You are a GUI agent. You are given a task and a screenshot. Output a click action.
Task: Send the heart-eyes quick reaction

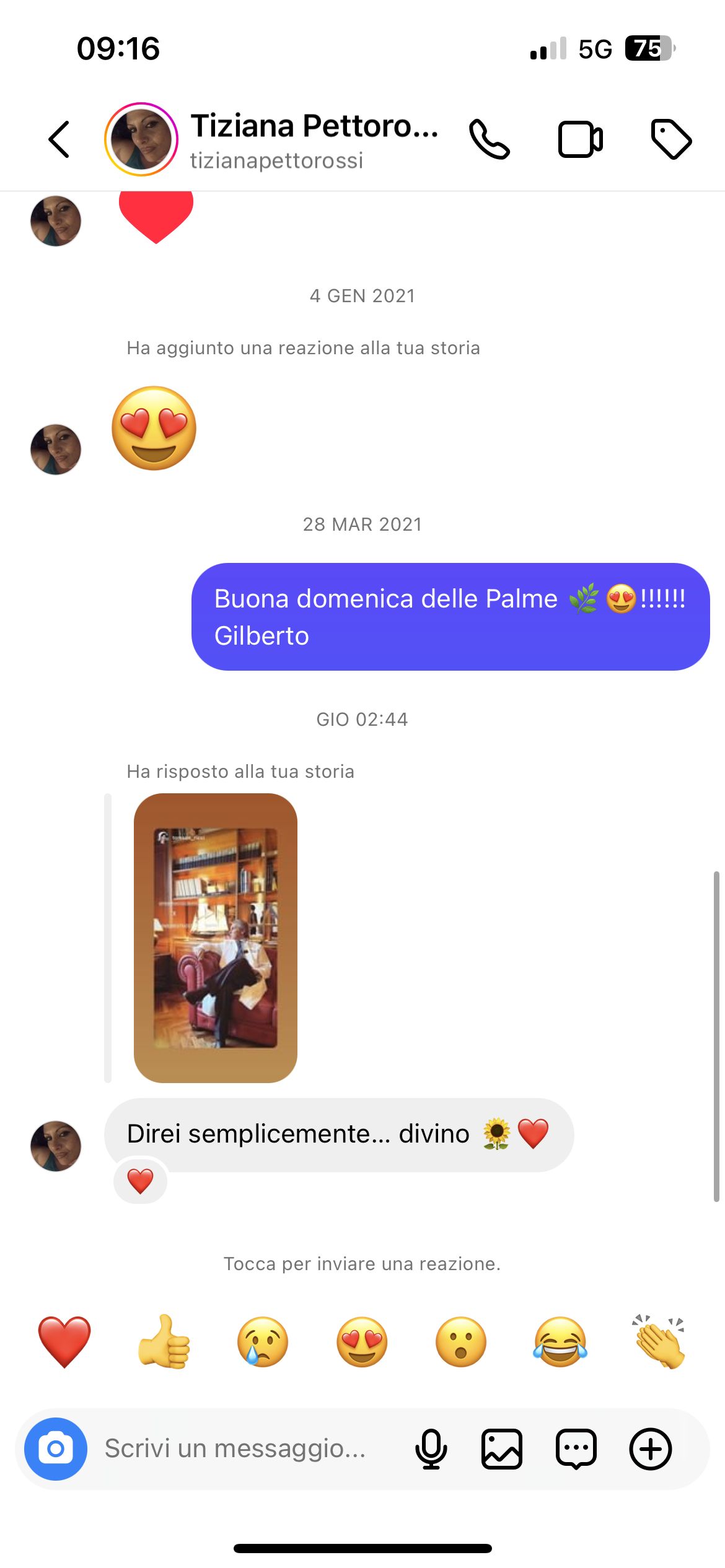(362, 1341)
